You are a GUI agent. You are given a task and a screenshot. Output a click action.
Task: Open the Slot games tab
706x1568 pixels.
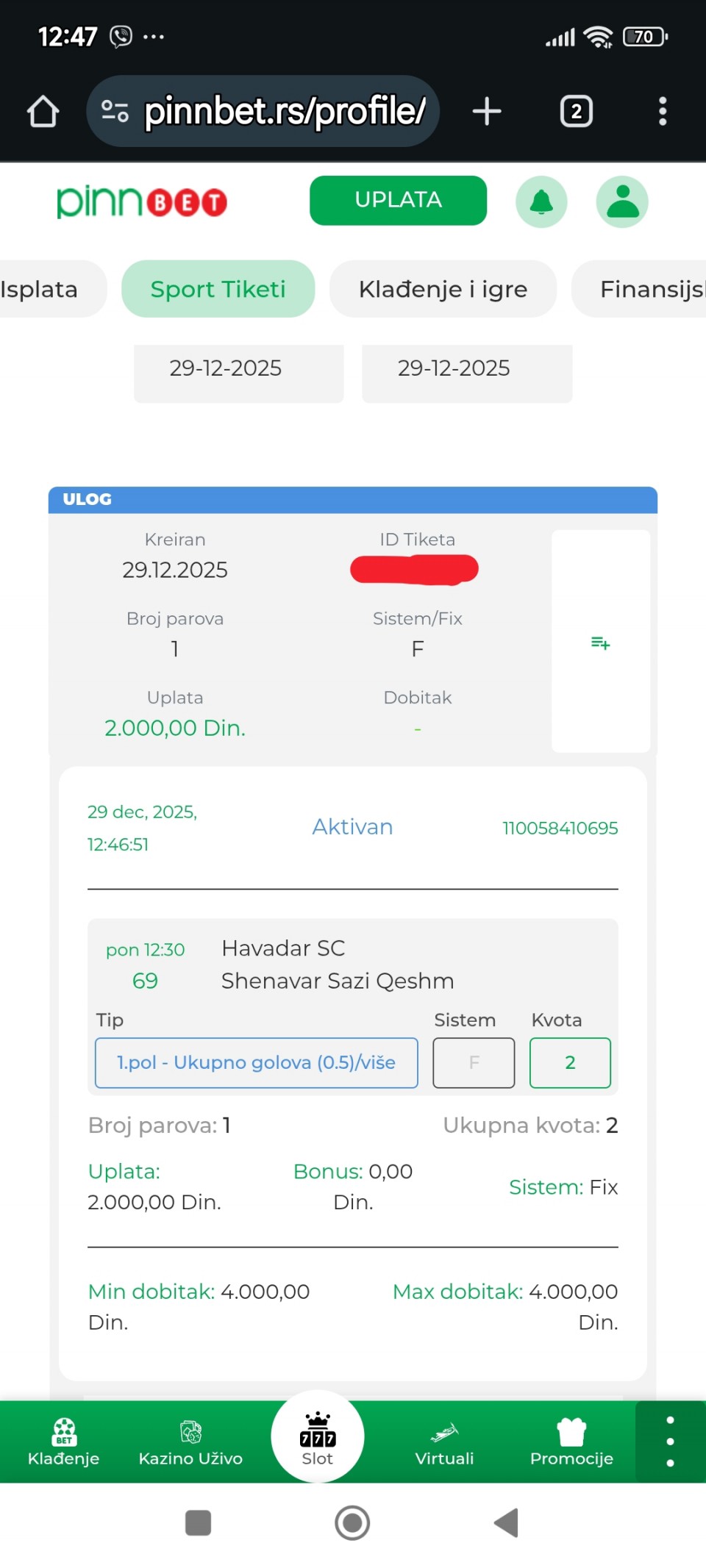(x=318, y=1439)
